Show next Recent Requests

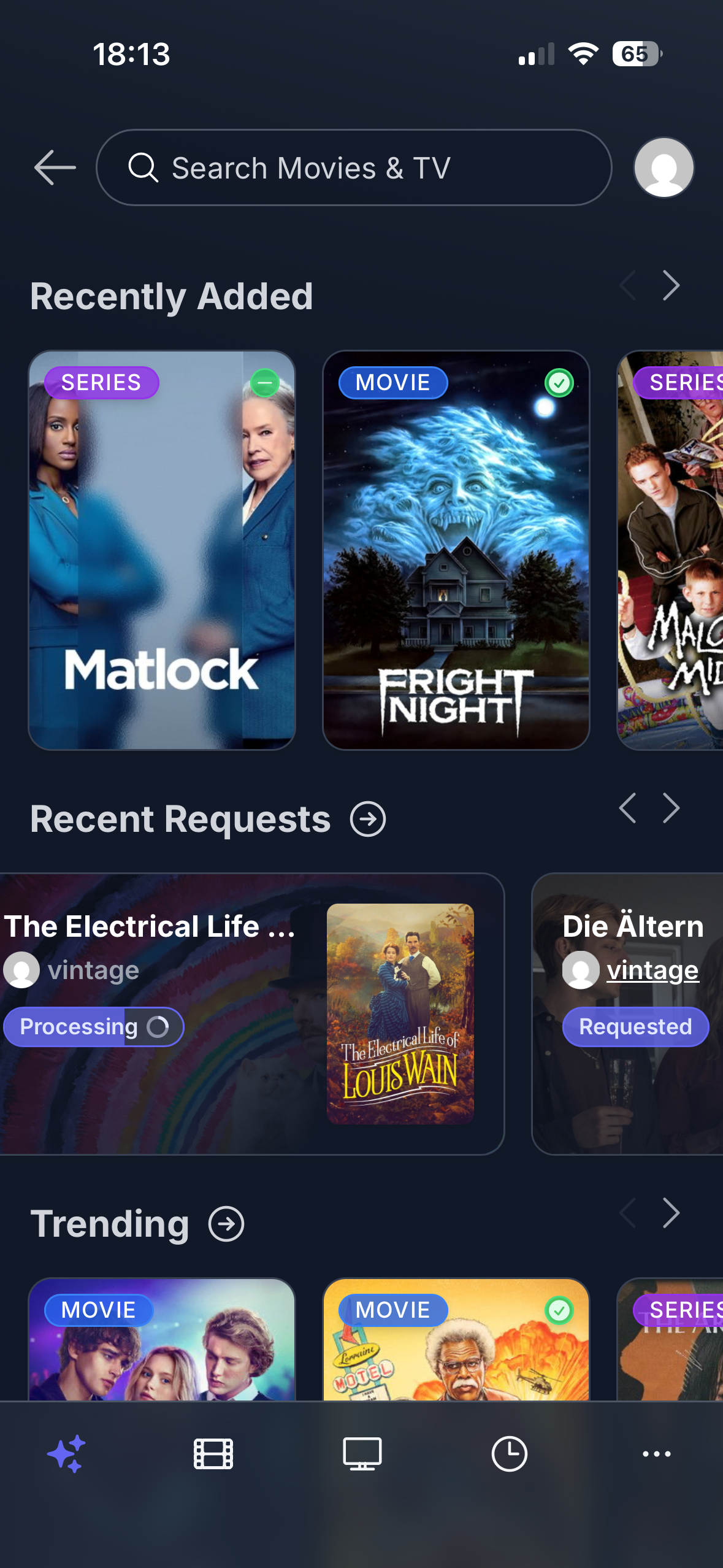671,808
